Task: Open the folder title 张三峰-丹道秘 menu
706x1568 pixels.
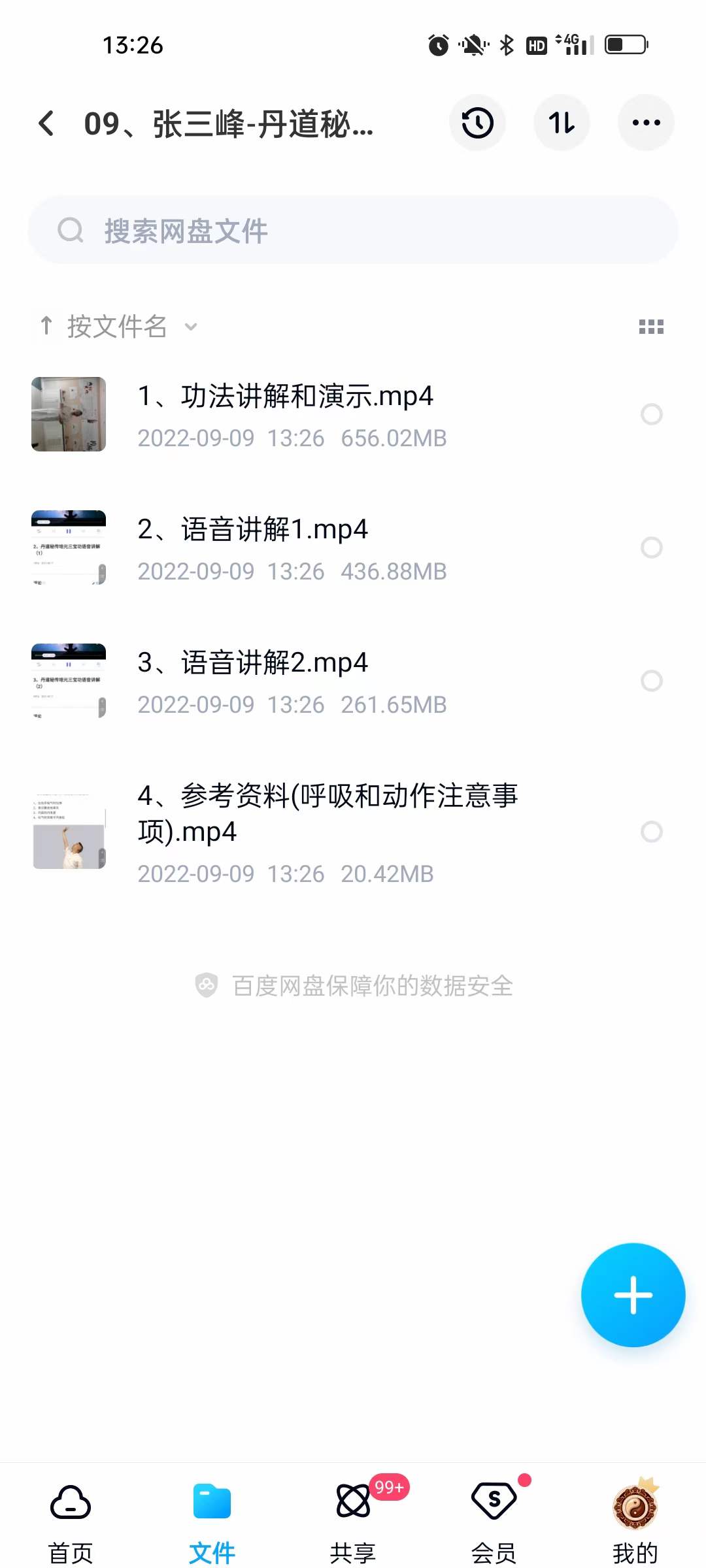Action: 229,124
